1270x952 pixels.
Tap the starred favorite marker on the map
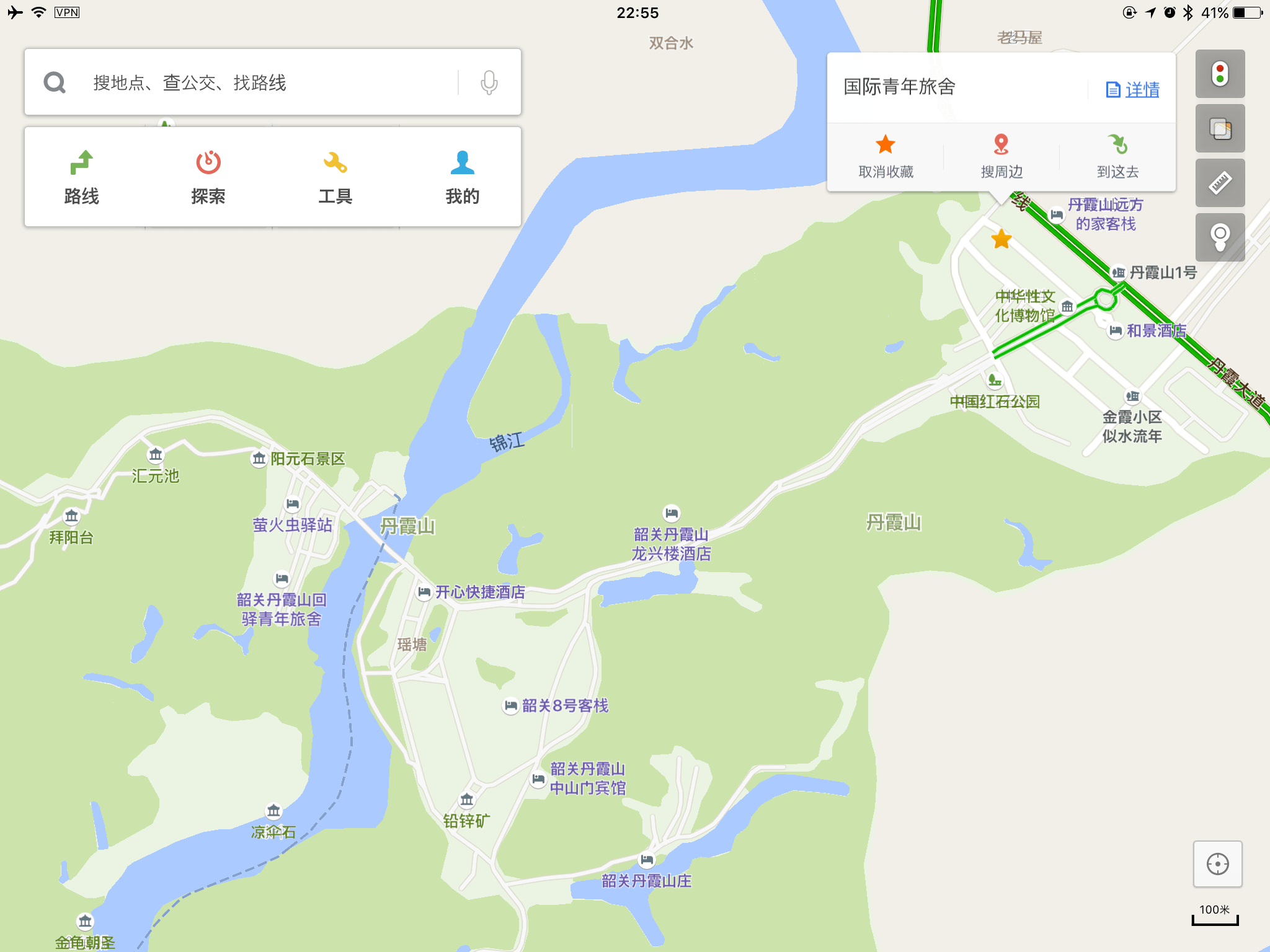point(1001,239)
